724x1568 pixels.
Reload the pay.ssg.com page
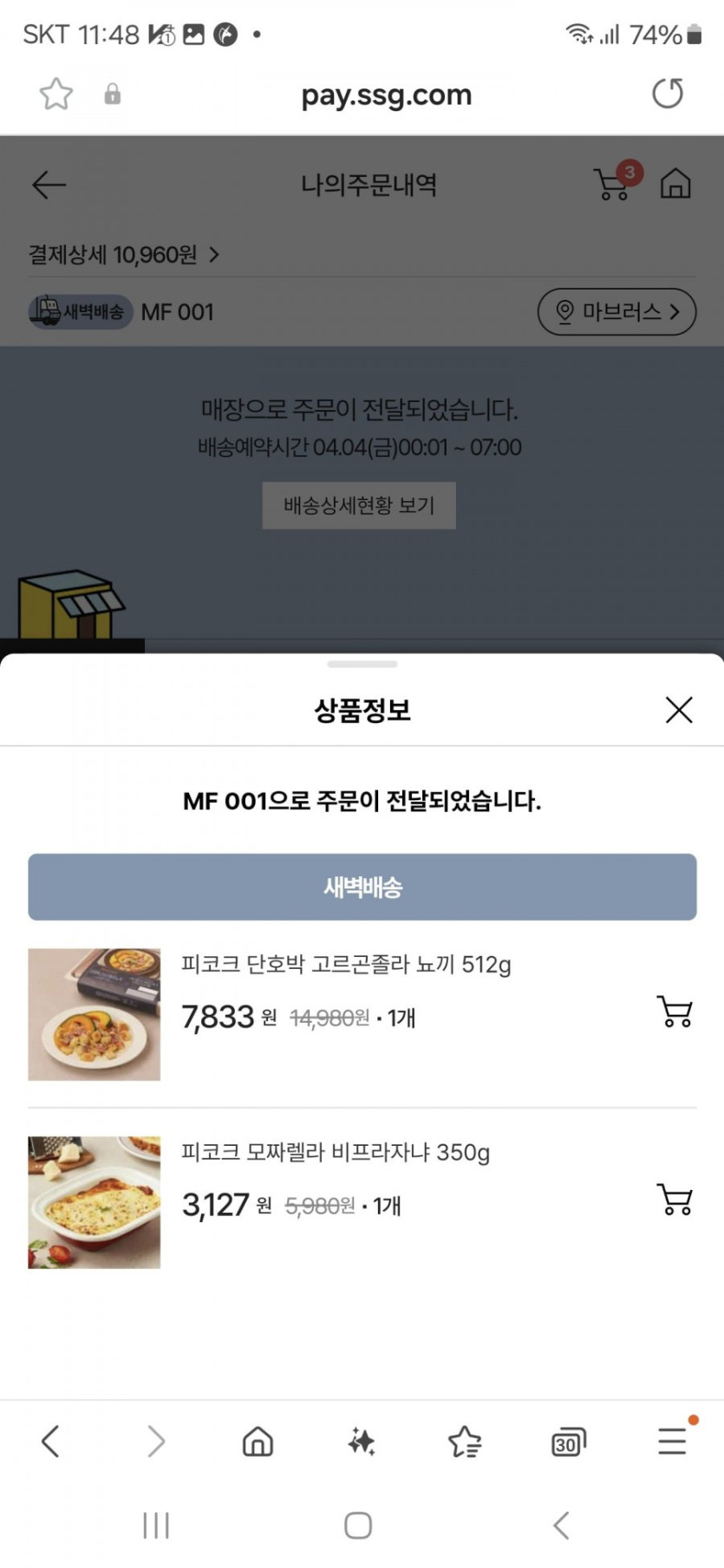pos(668,94)
